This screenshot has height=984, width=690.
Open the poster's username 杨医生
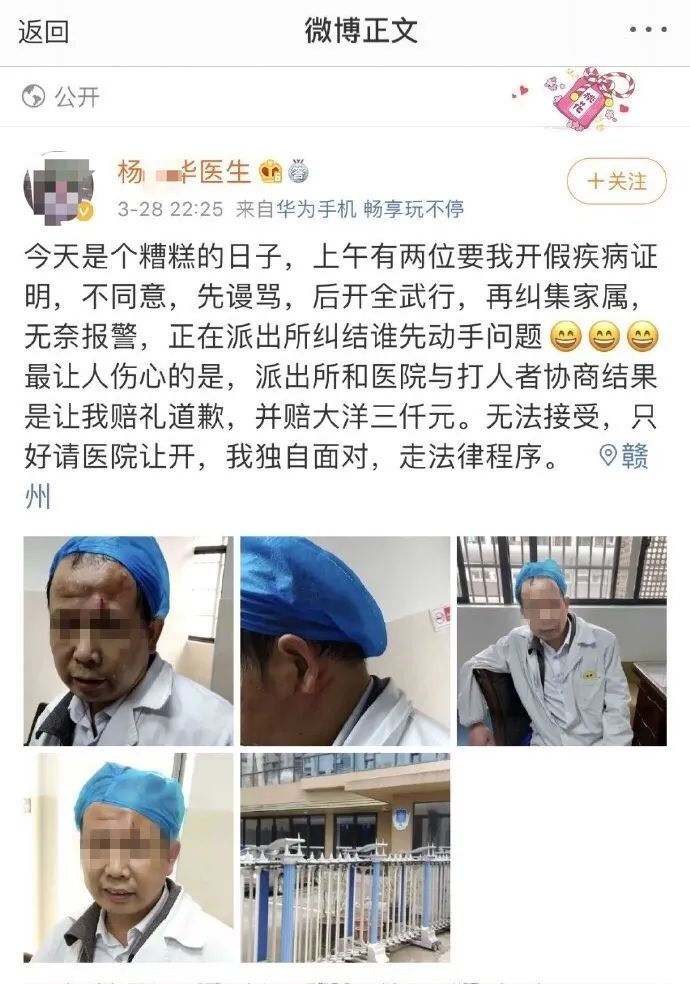click(x=183, y=172)
